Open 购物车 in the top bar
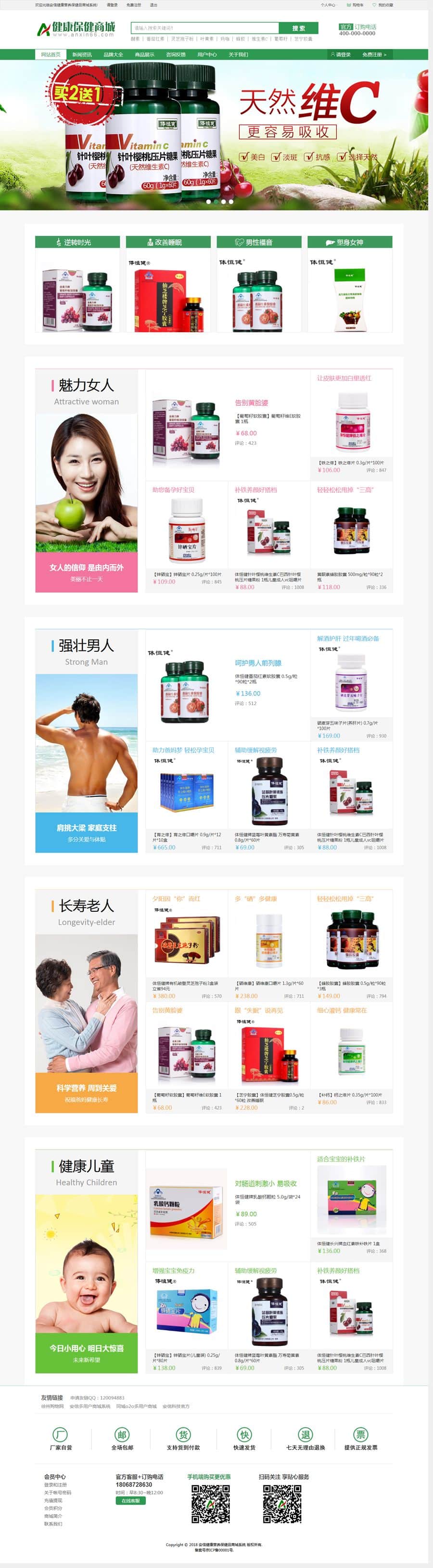Viewport: 433px width, 1568px height. (357, 5)
